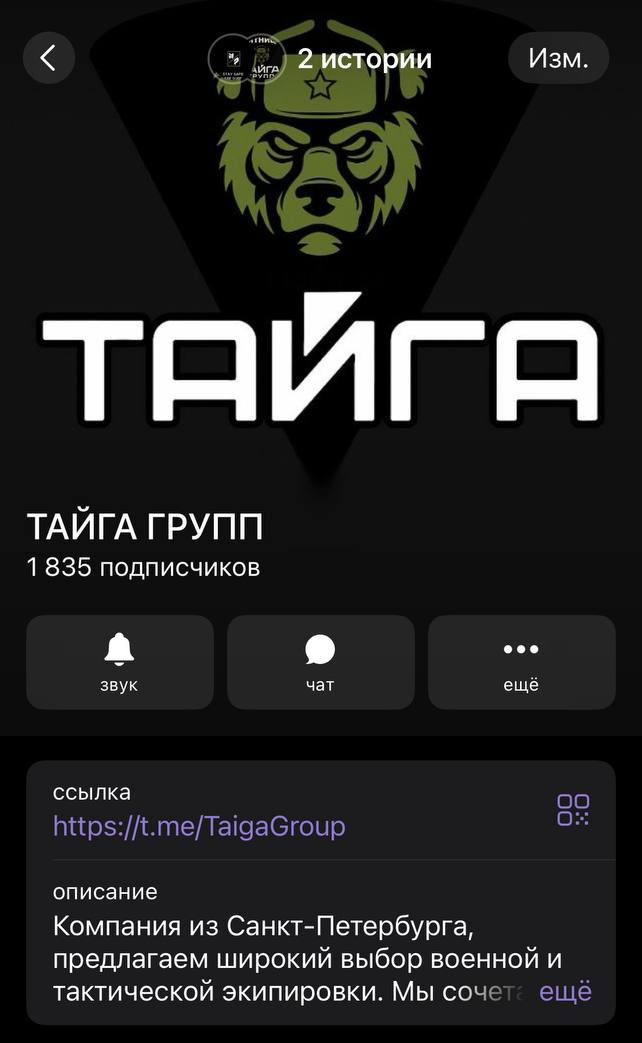Open the 2 истории stories
642x1043 pixels.
pos(320,58)
